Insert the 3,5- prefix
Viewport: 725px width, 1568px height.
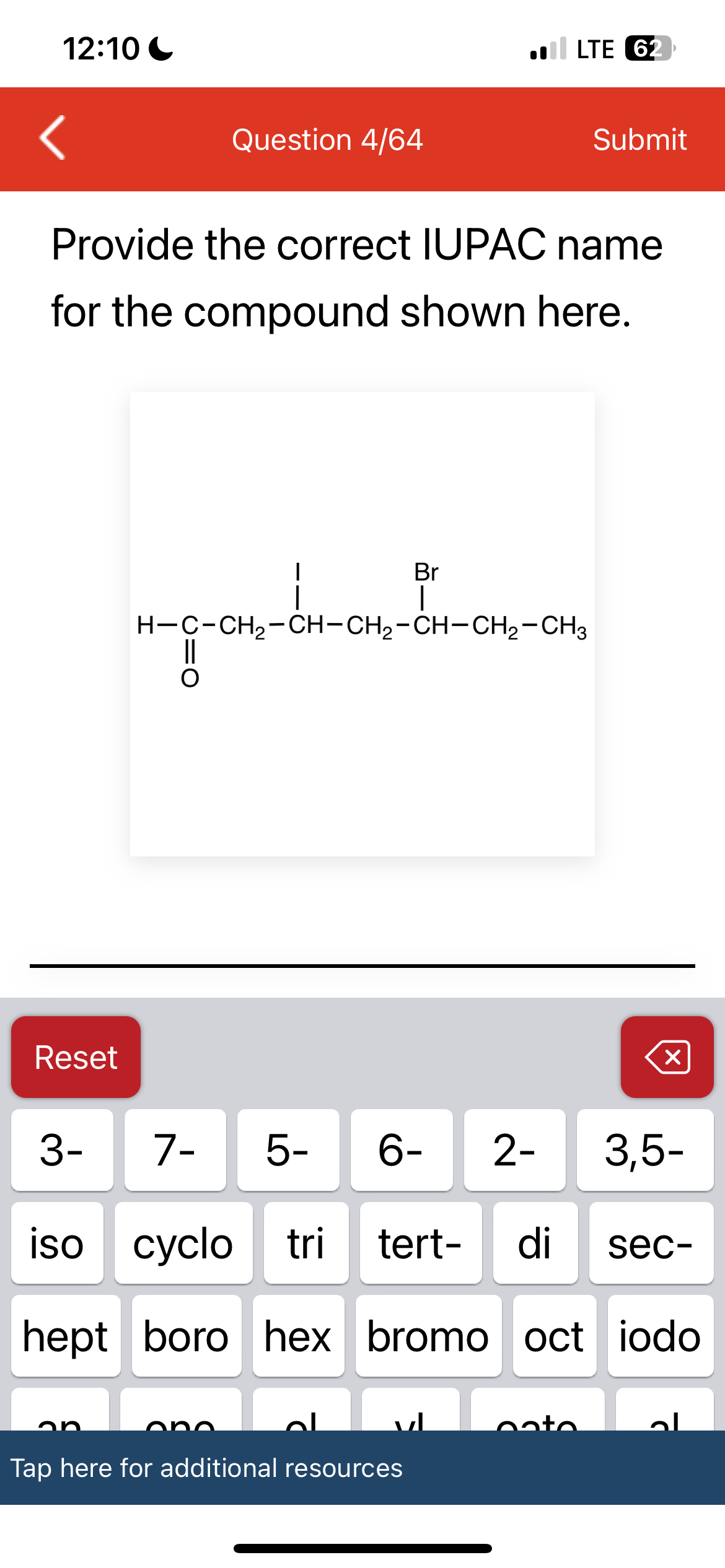coord(645,1150)
